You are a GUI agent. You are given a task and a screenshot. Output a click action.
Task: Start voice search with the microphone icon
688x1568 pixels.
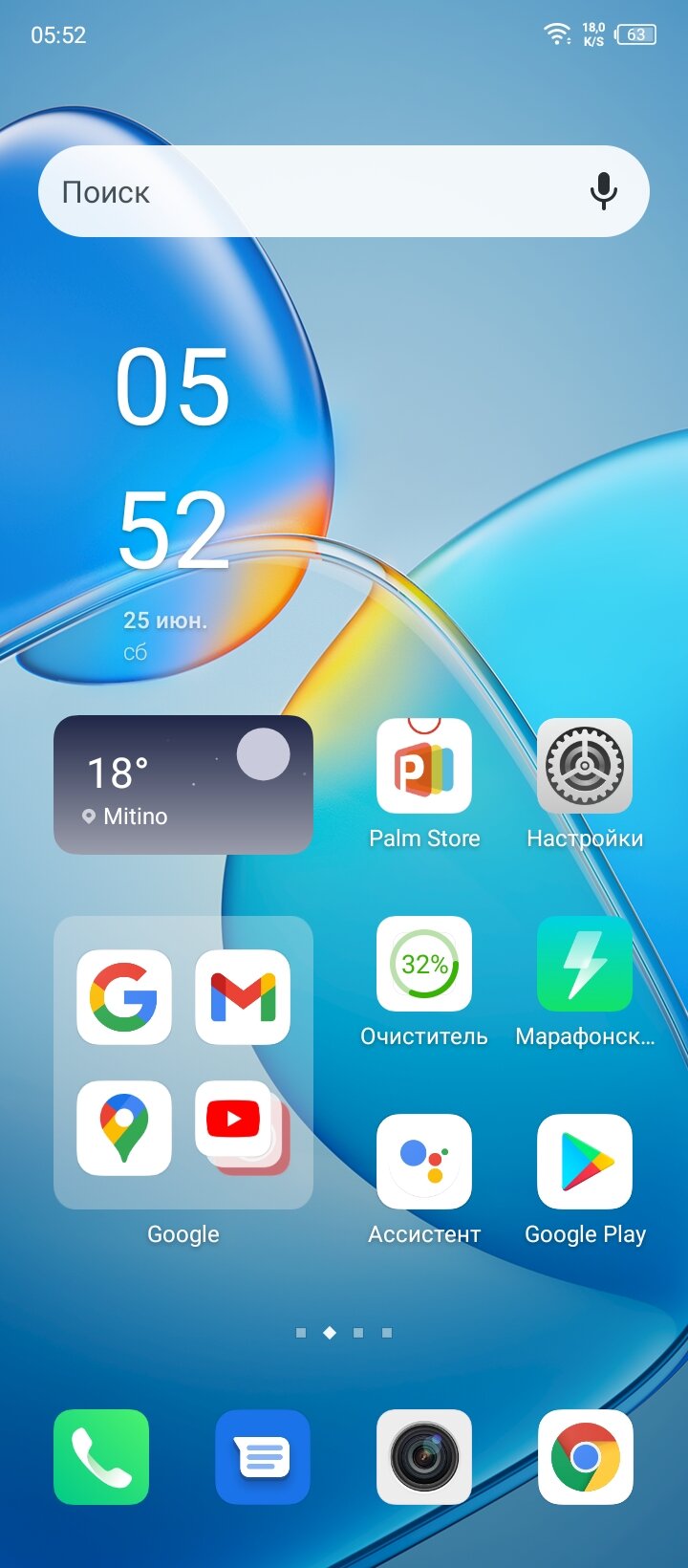click(x=603, y=191)
